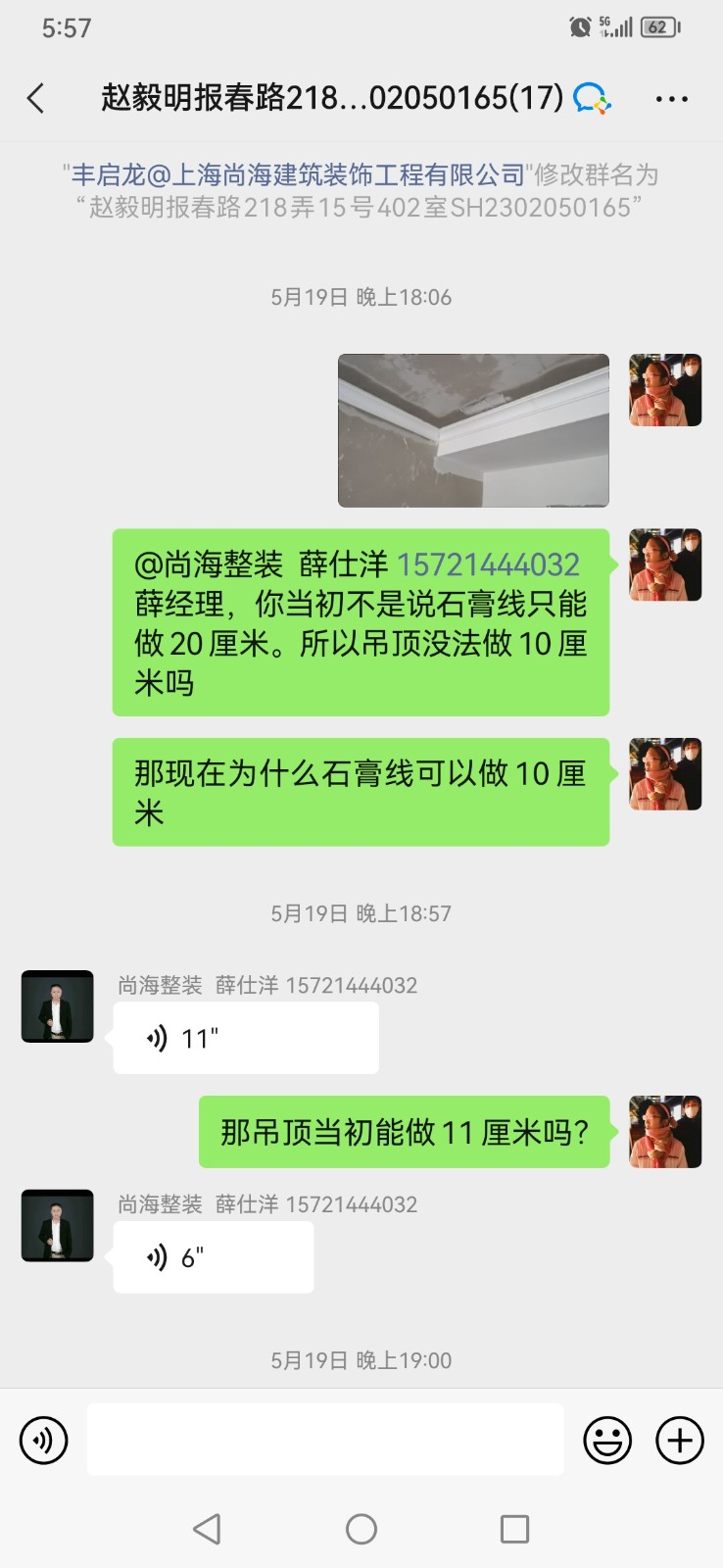The height and width of the screenshot is (1568, 723).
Task: Tap the phone number 15721444032 link
Action: tap(488, 564)
